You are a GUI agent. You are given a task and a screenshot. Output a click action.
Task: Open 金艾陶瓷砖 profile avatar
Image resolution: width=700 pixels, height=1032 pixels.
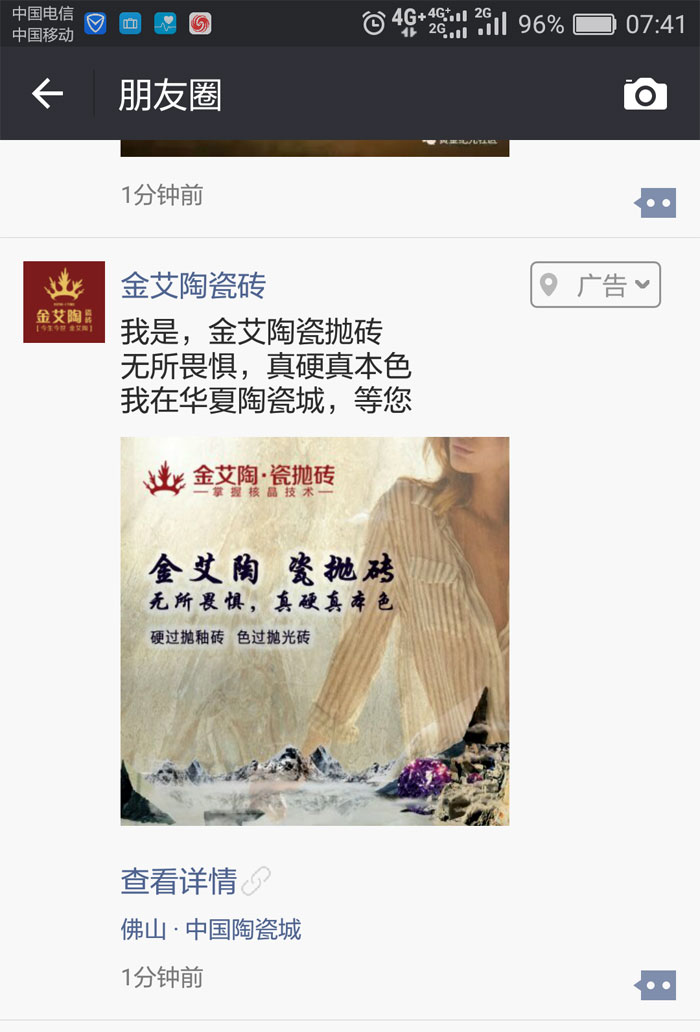coord(64,302)
